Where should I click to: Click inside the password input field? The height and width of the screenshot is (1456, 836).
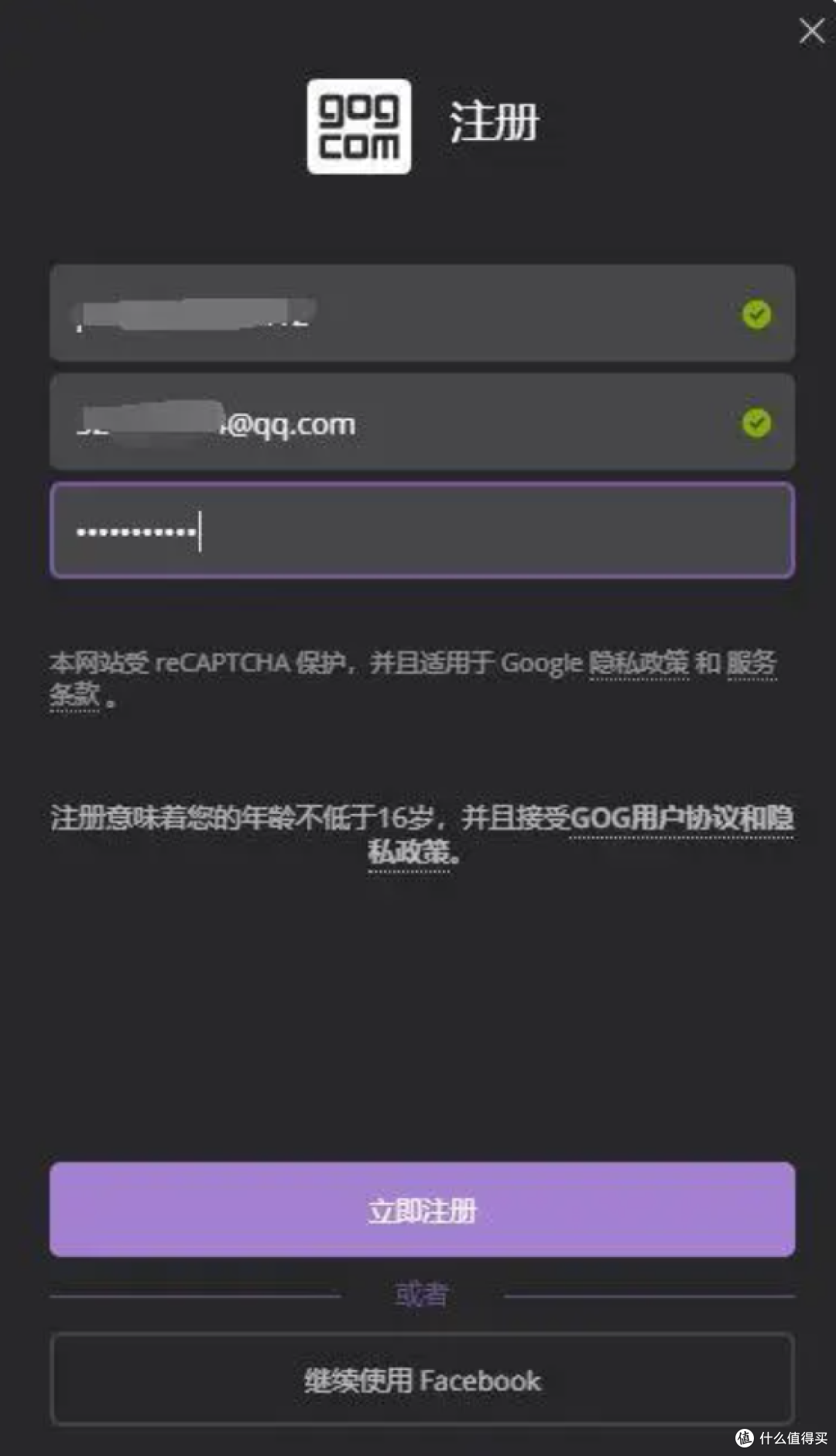422,529
